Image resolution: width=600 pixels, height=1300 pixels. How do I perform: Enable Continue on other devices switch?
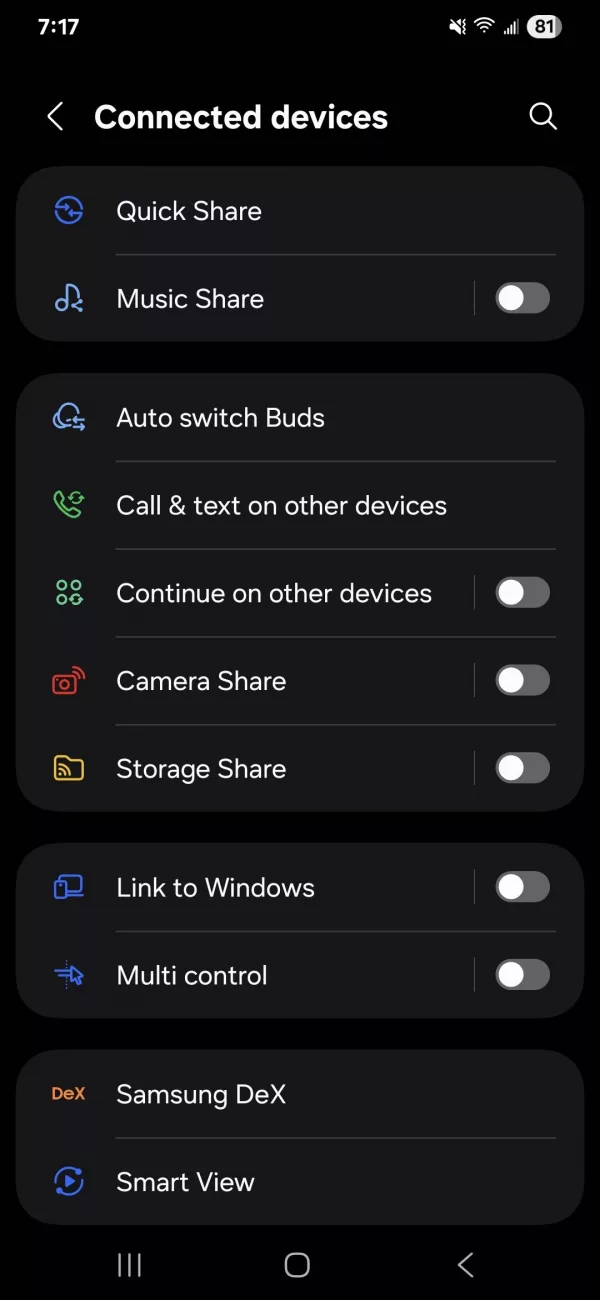click(x=522, y=593)
